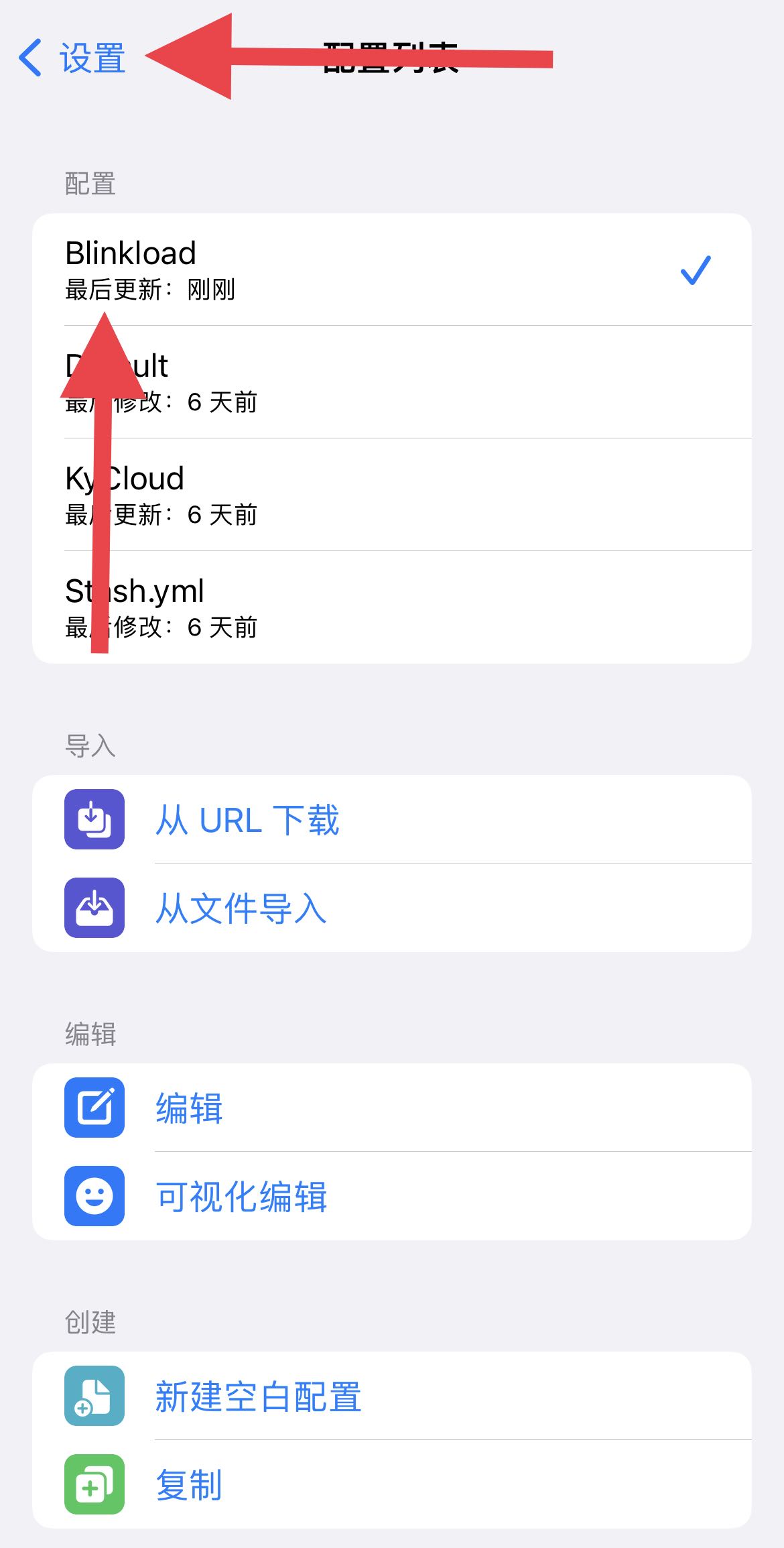Viewport: 784px width, 1548px height.
Task: Select the Blinkload configuration
Action: 392,270
